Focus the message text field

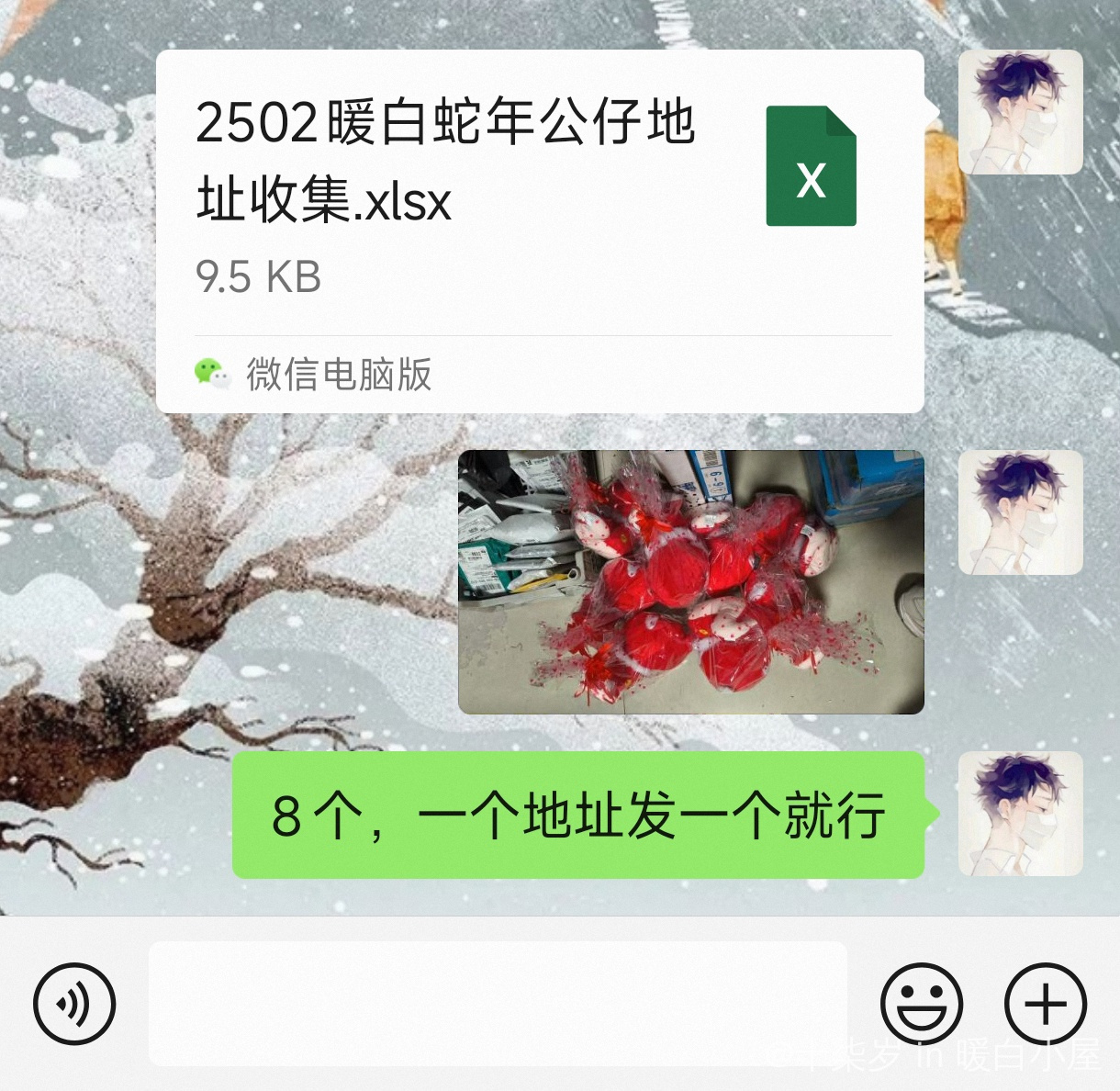coord(498,1004)
